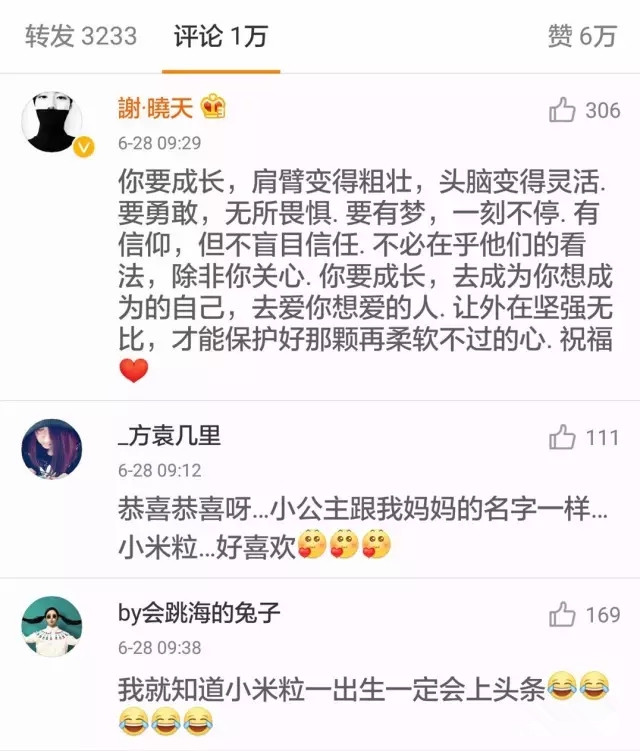Tap the username by会跳海的兔子
640x751 pixels.
[199, 613]
